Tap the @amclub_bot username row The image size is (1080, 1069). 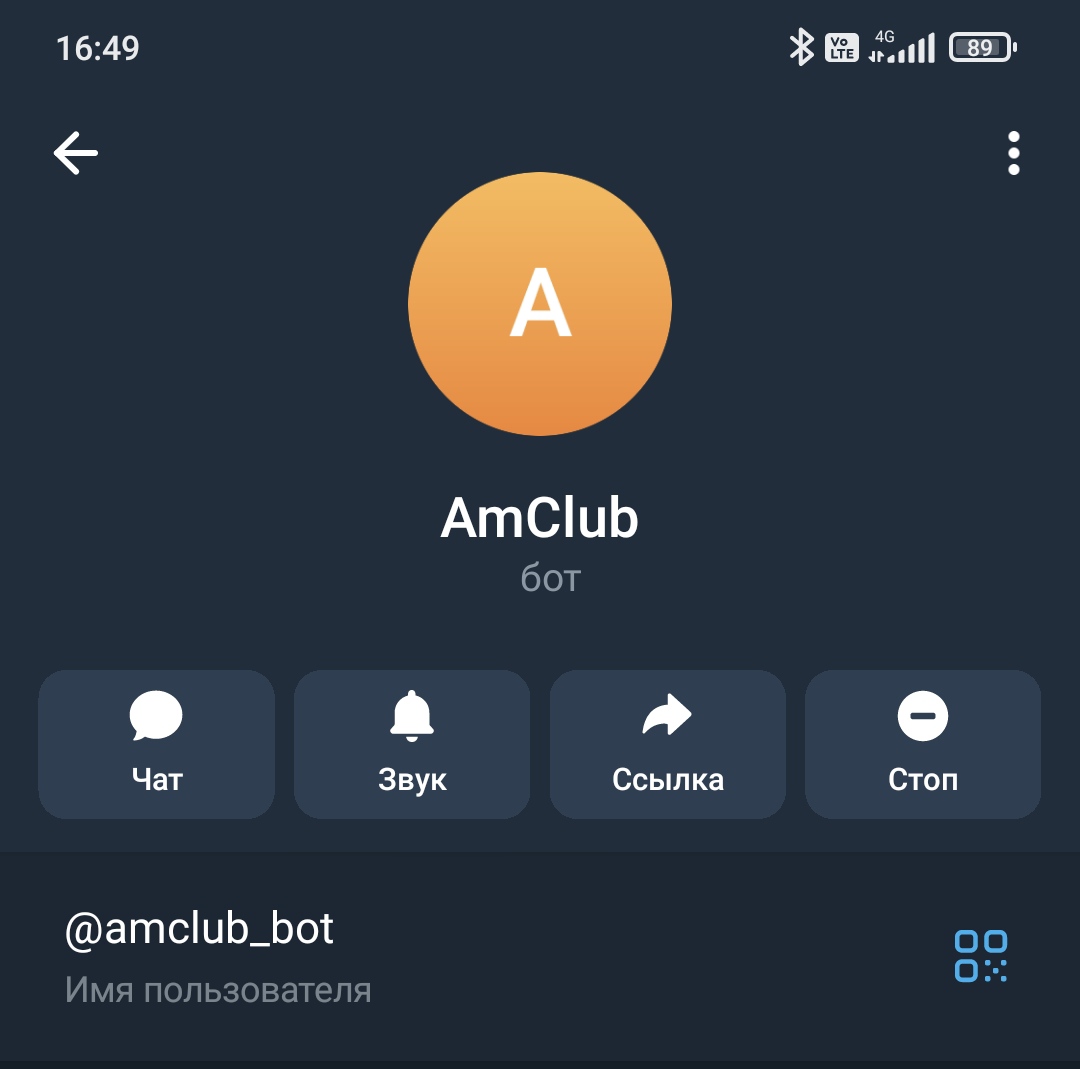[x=400, y=954]
